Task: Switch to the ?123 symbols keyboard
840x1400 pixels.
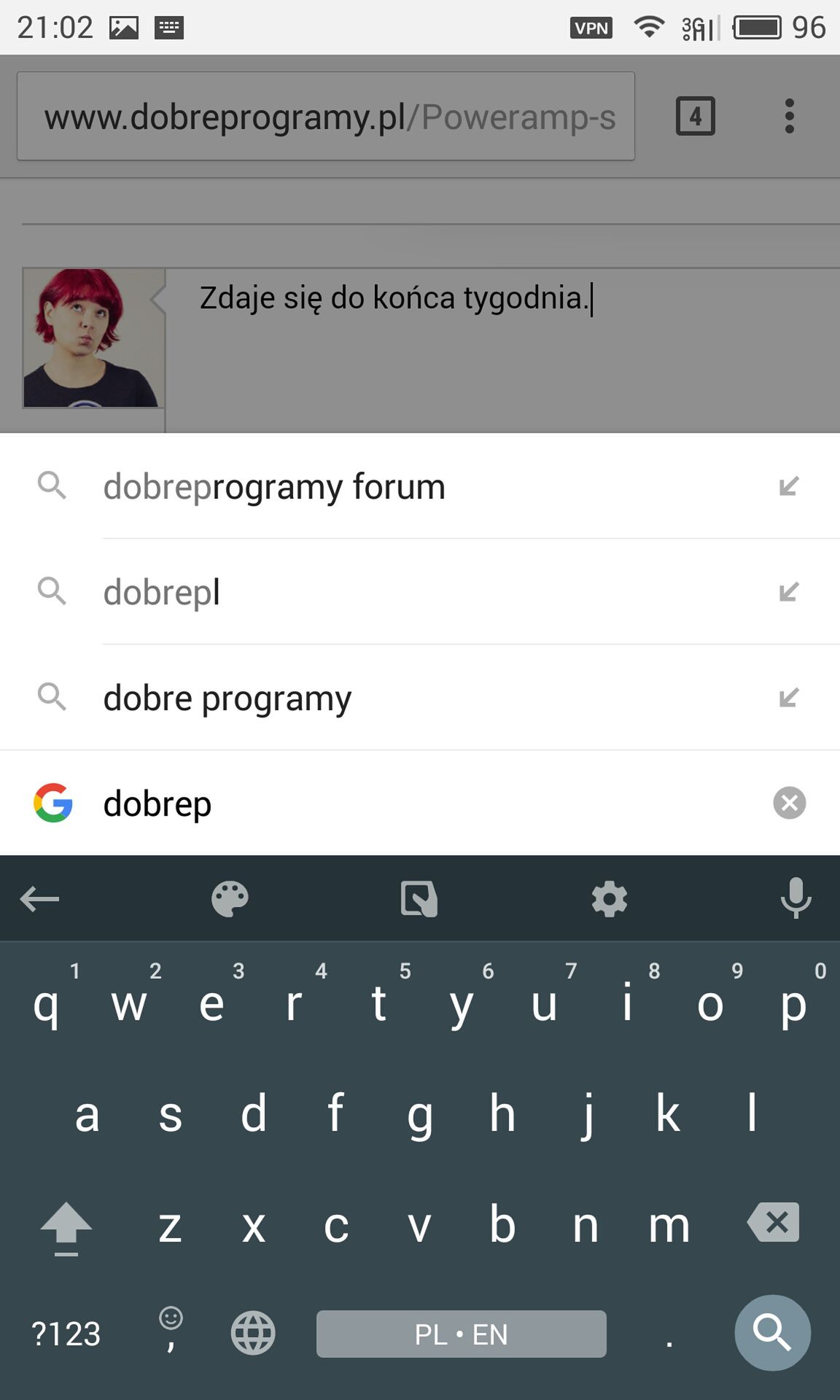Action: pyautogui.click(x=66, y=1334)
